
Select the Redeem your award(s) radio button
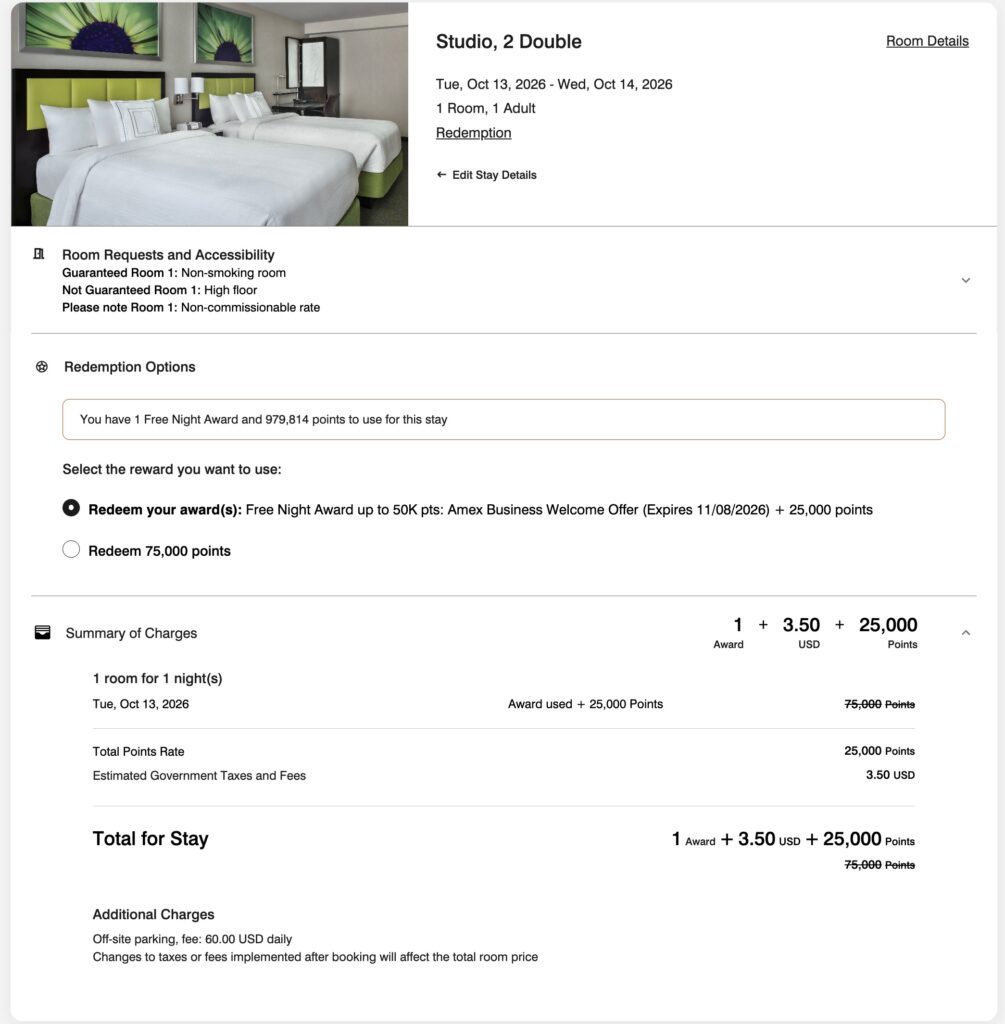(x=70, y=509)
